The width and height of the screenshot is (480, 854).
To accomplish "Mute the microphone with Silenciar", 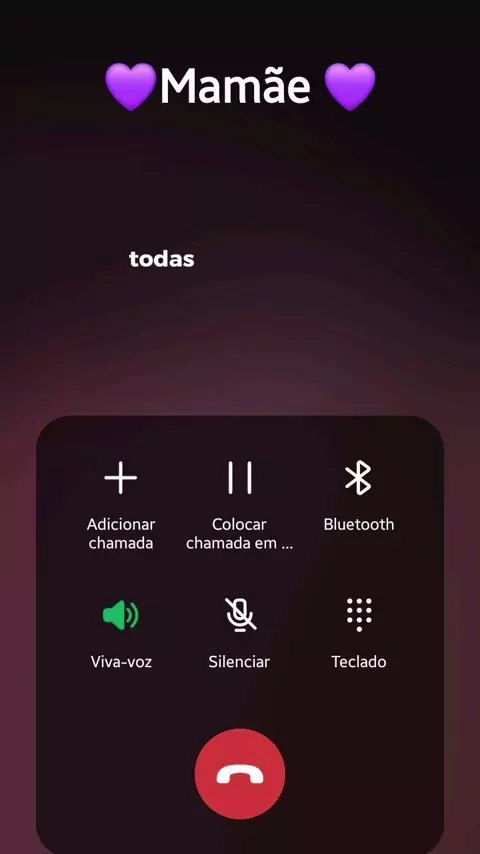I will tap(240, 632).
